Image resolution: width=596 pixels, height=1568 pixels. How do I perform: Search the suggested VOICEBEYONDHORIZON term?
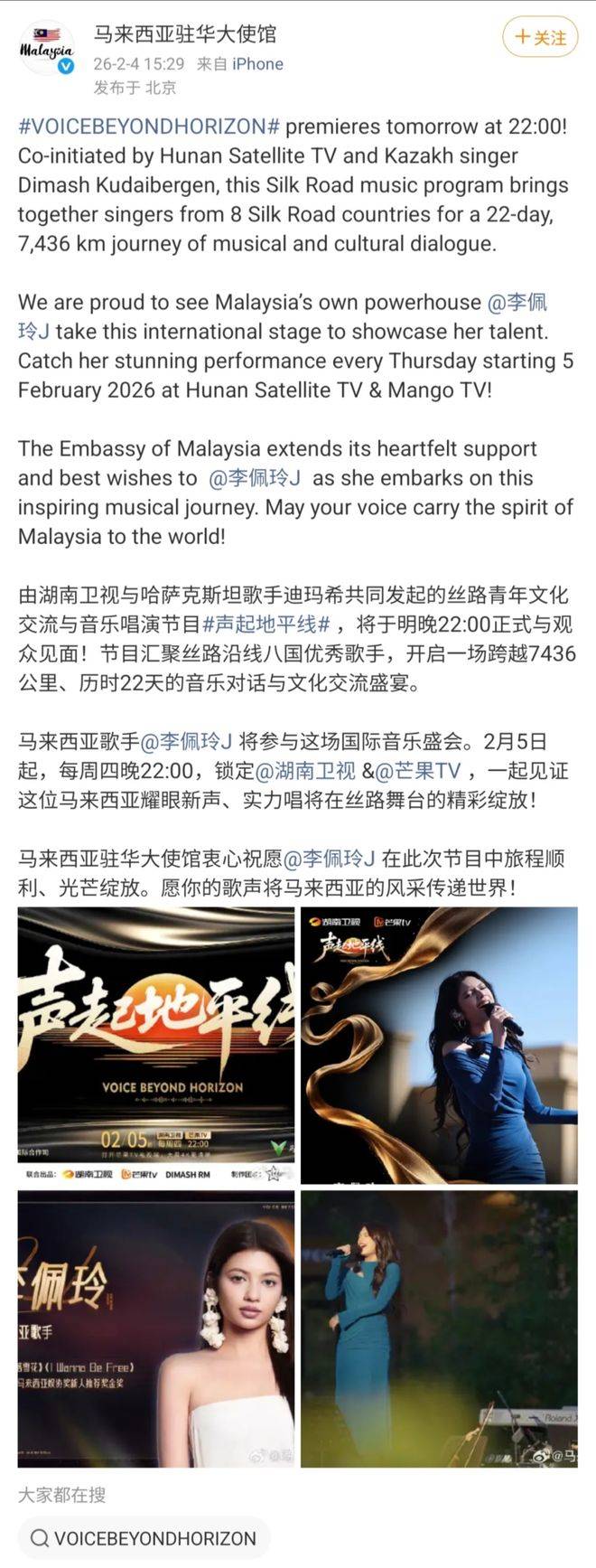point(144,1537)
